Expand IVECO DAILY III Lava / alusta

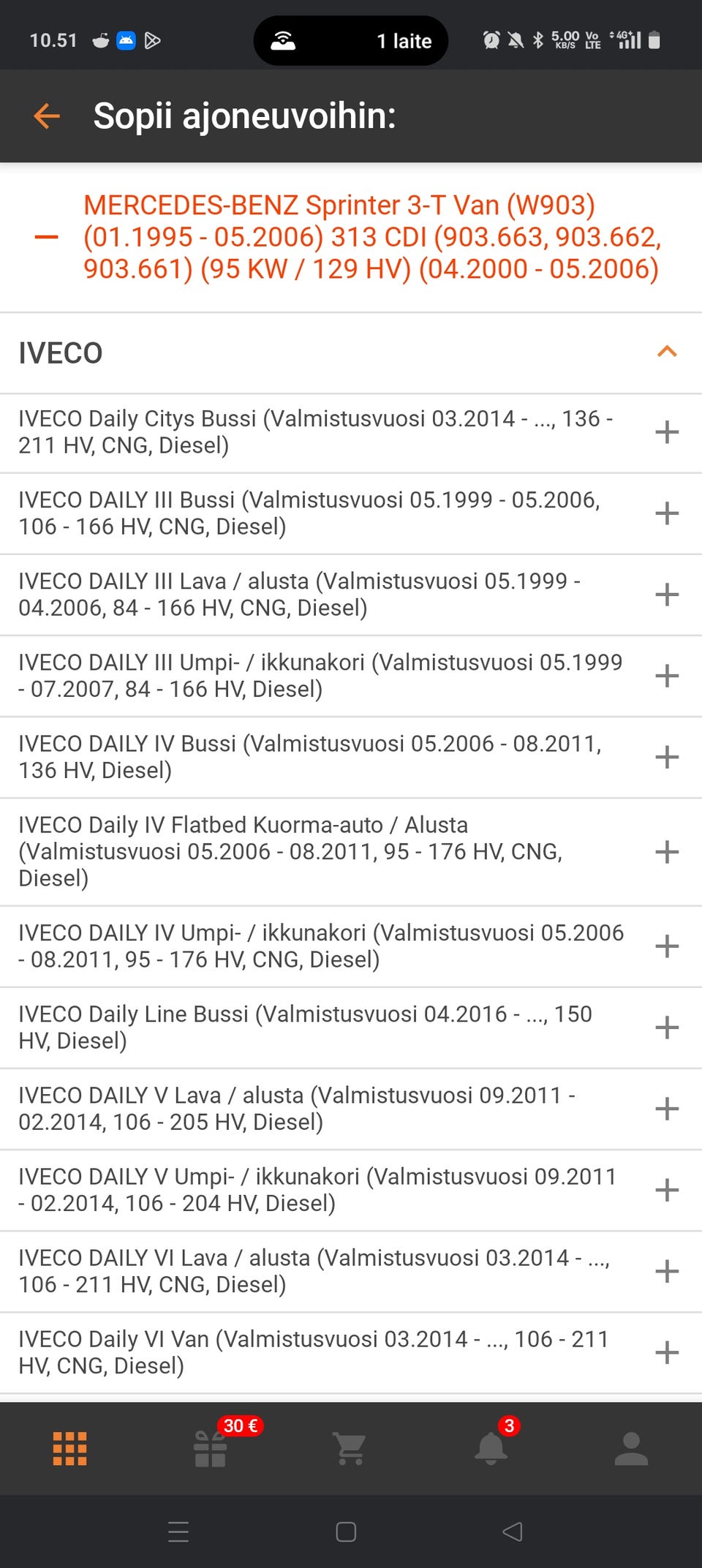point(666,595)
